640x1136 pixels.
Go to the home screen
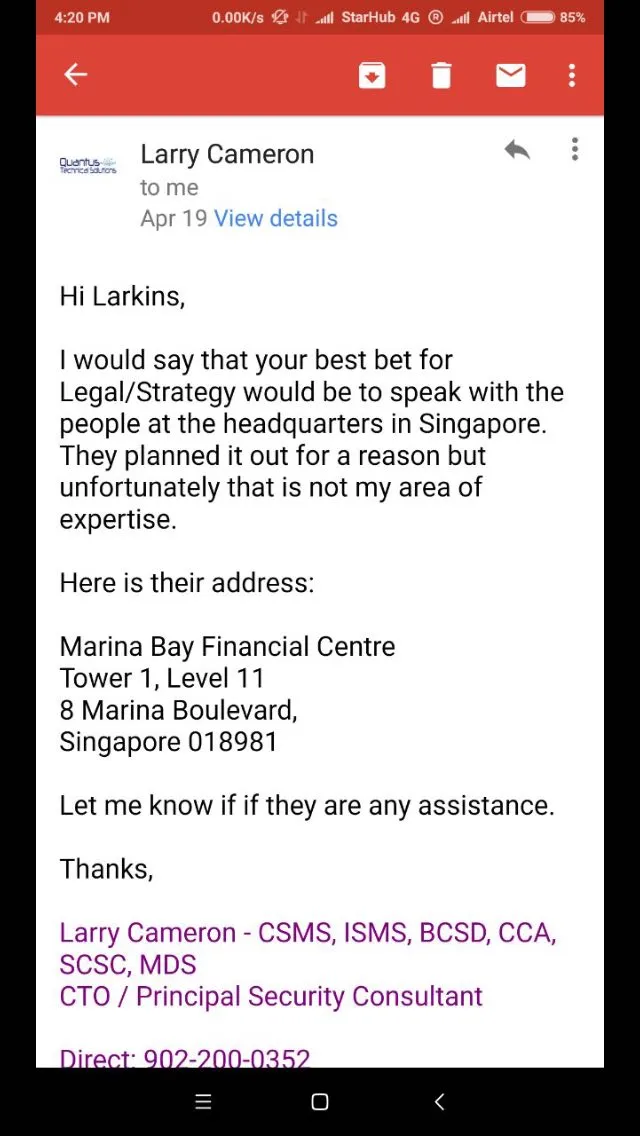pos(320,1102)
